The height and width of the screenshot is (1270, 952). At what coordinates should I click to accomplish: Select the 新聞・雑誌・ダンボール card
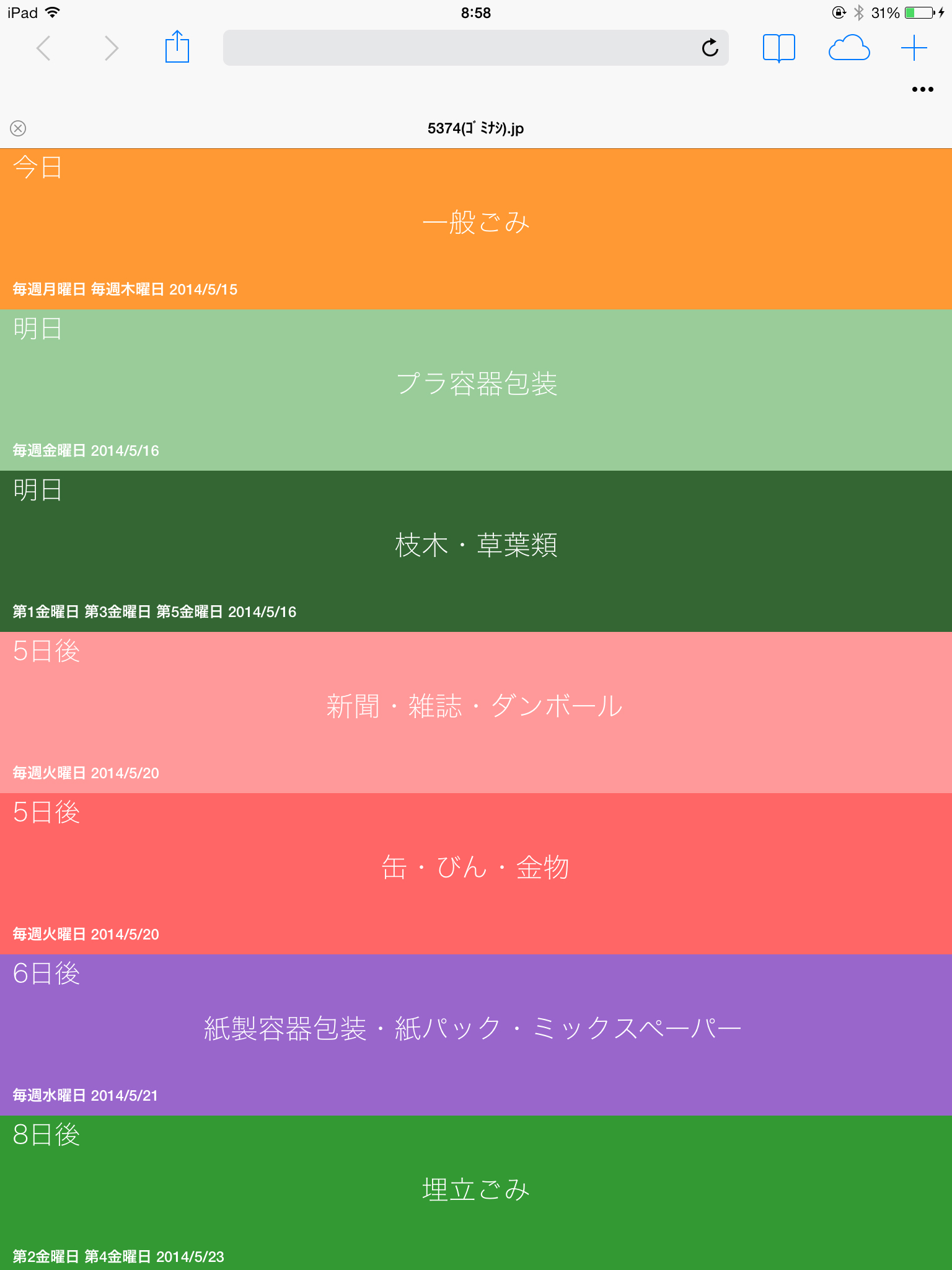coord(476,713)
